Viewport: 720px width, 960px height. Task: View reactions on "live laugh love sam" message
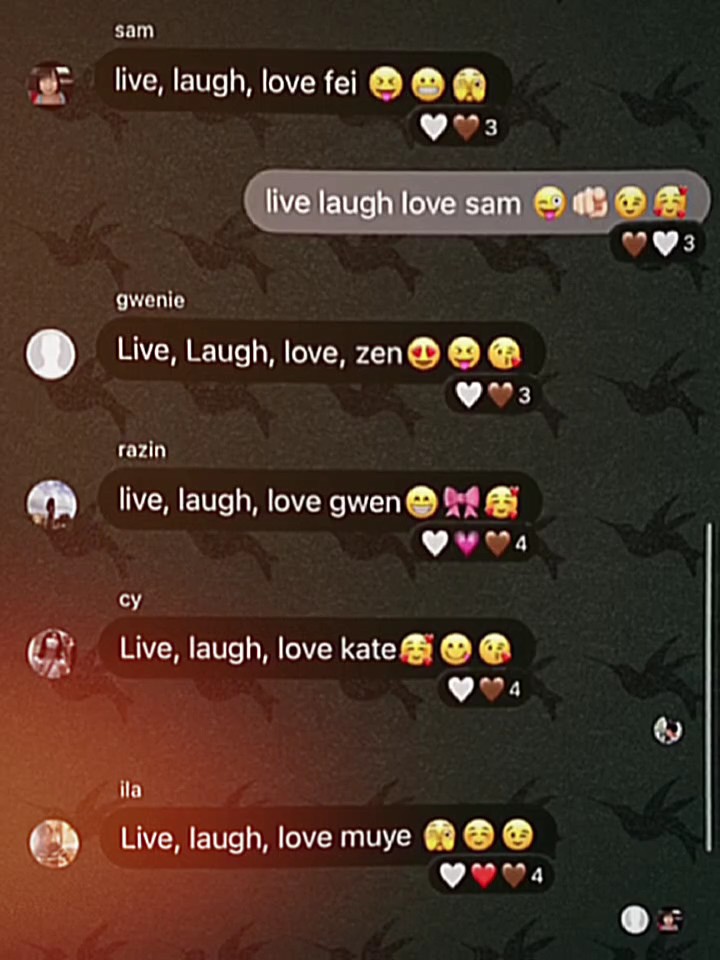click(659, 244)
